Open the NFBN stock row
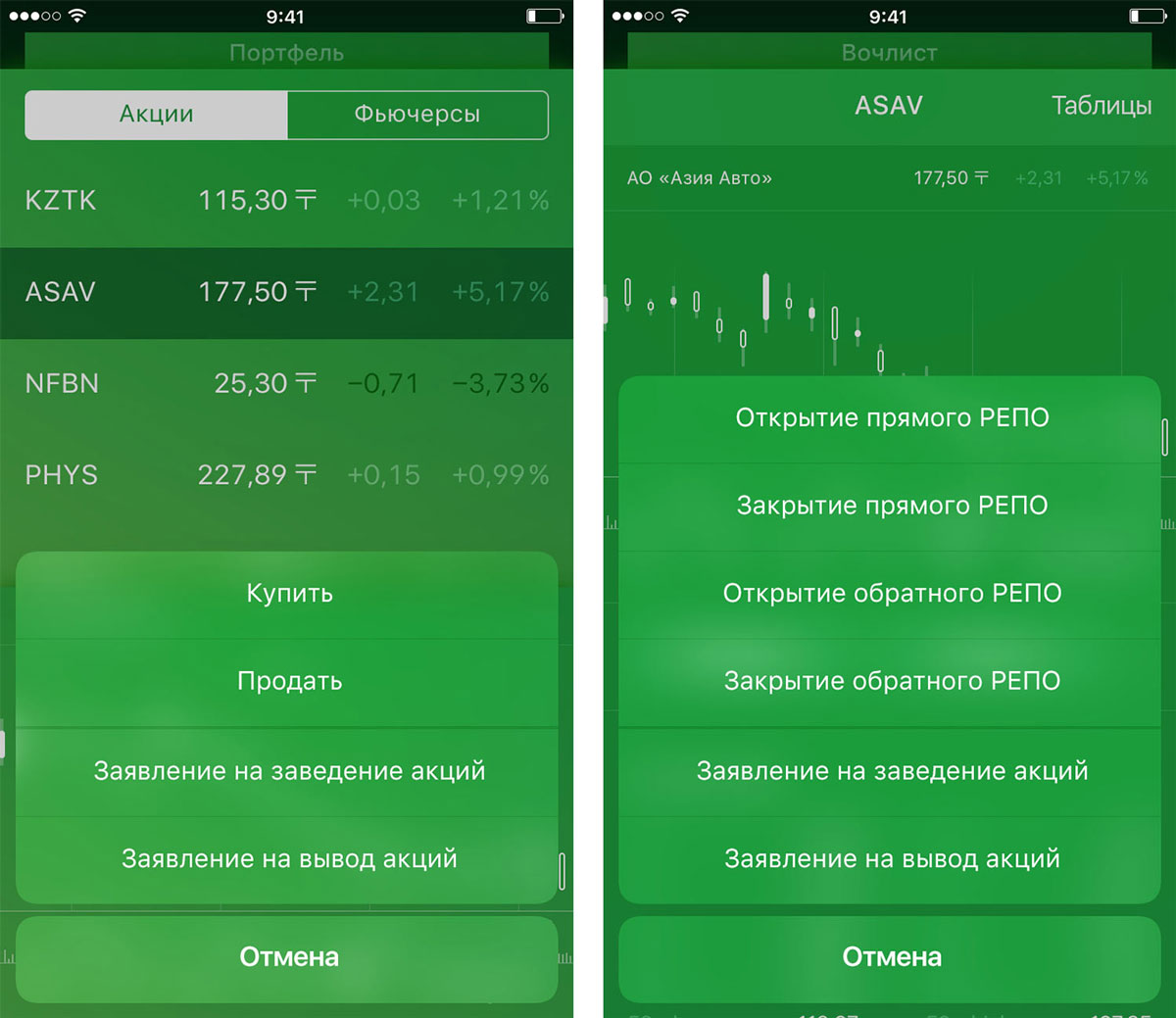Viewport: 1176px width, 1018px height. 286,383
